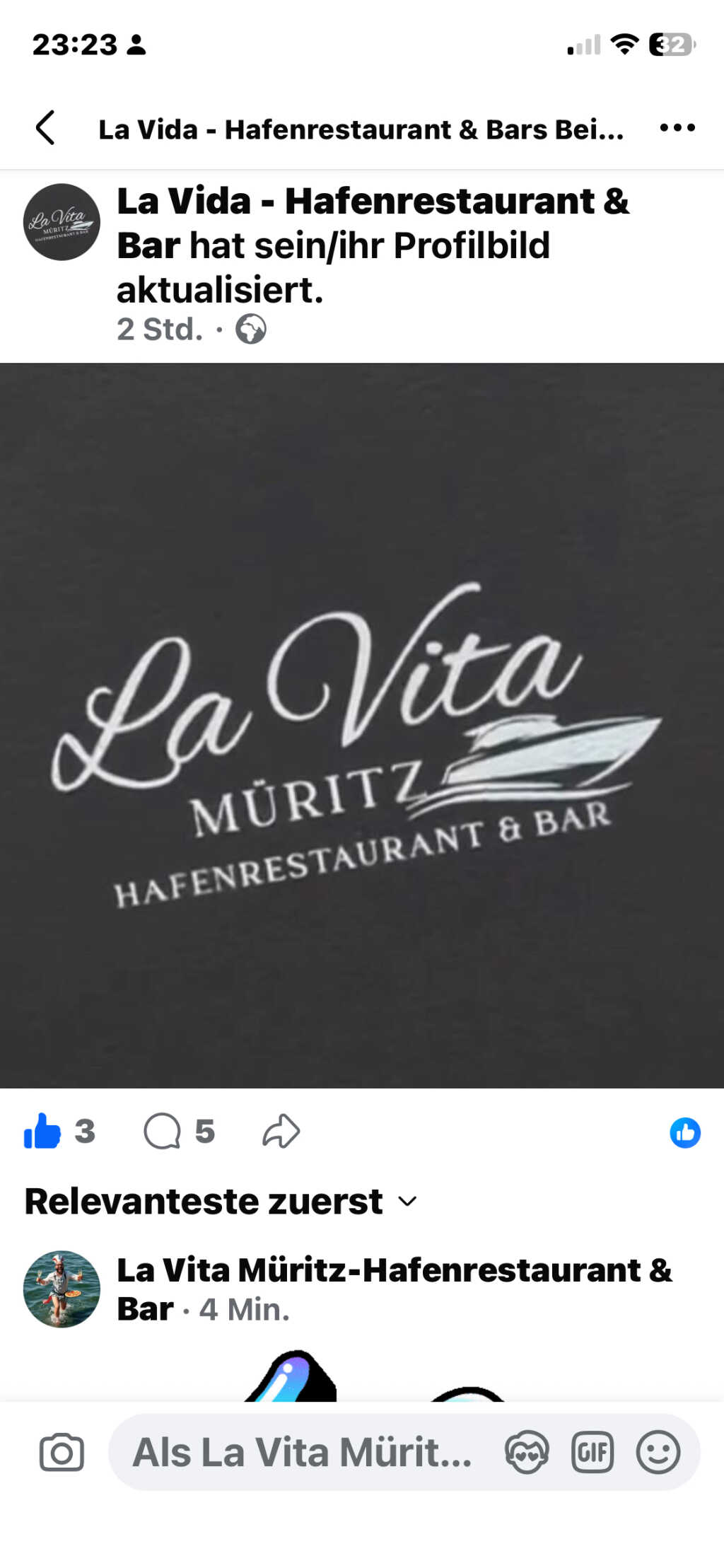Image resolution: width=724 pixels, height=1568 pixels.
Task: Attach a photo with the camera icon
Action: pos(62,1453)
